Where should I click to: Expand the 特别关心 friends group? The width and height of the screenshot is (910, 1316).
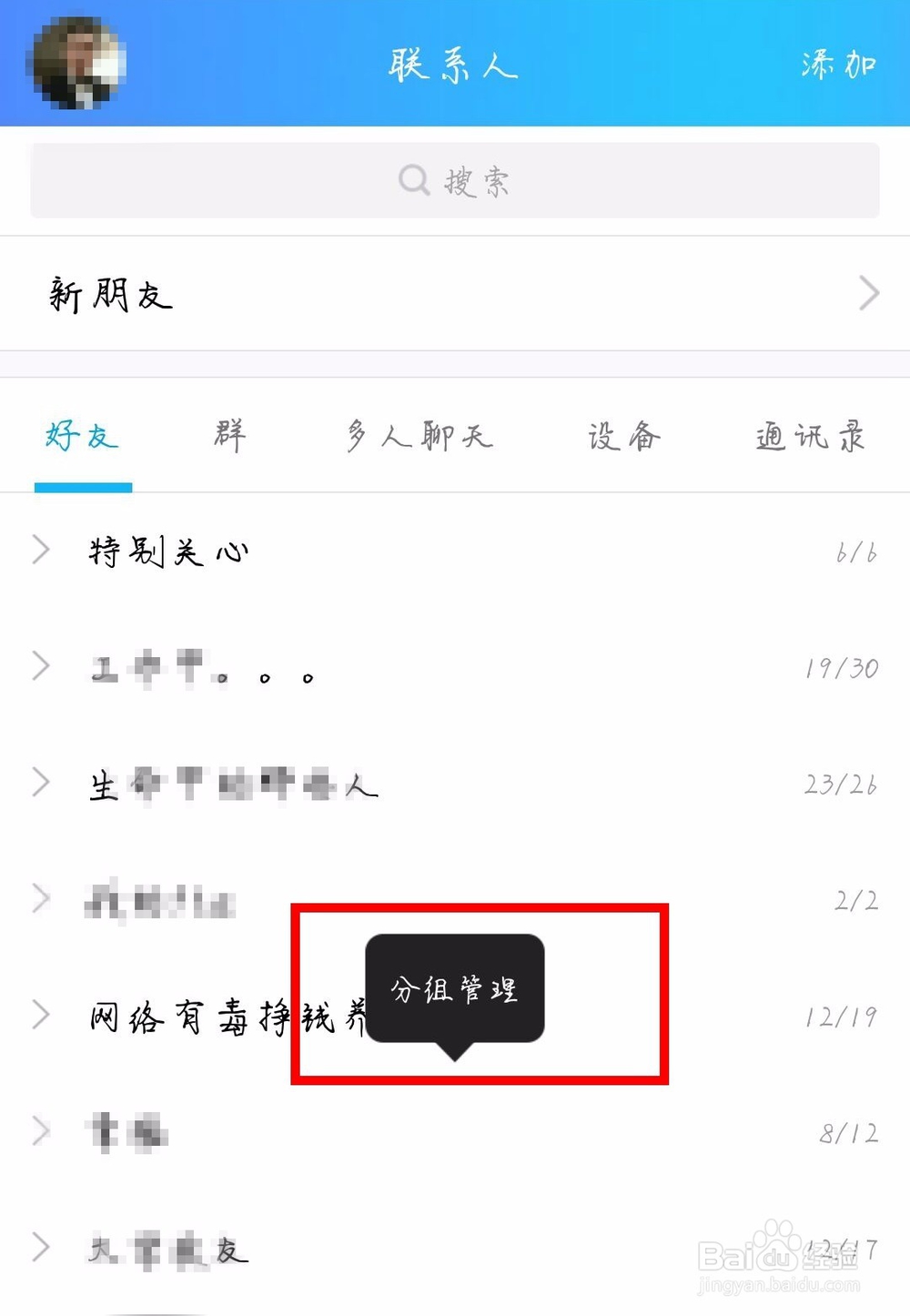click(168, 551)
